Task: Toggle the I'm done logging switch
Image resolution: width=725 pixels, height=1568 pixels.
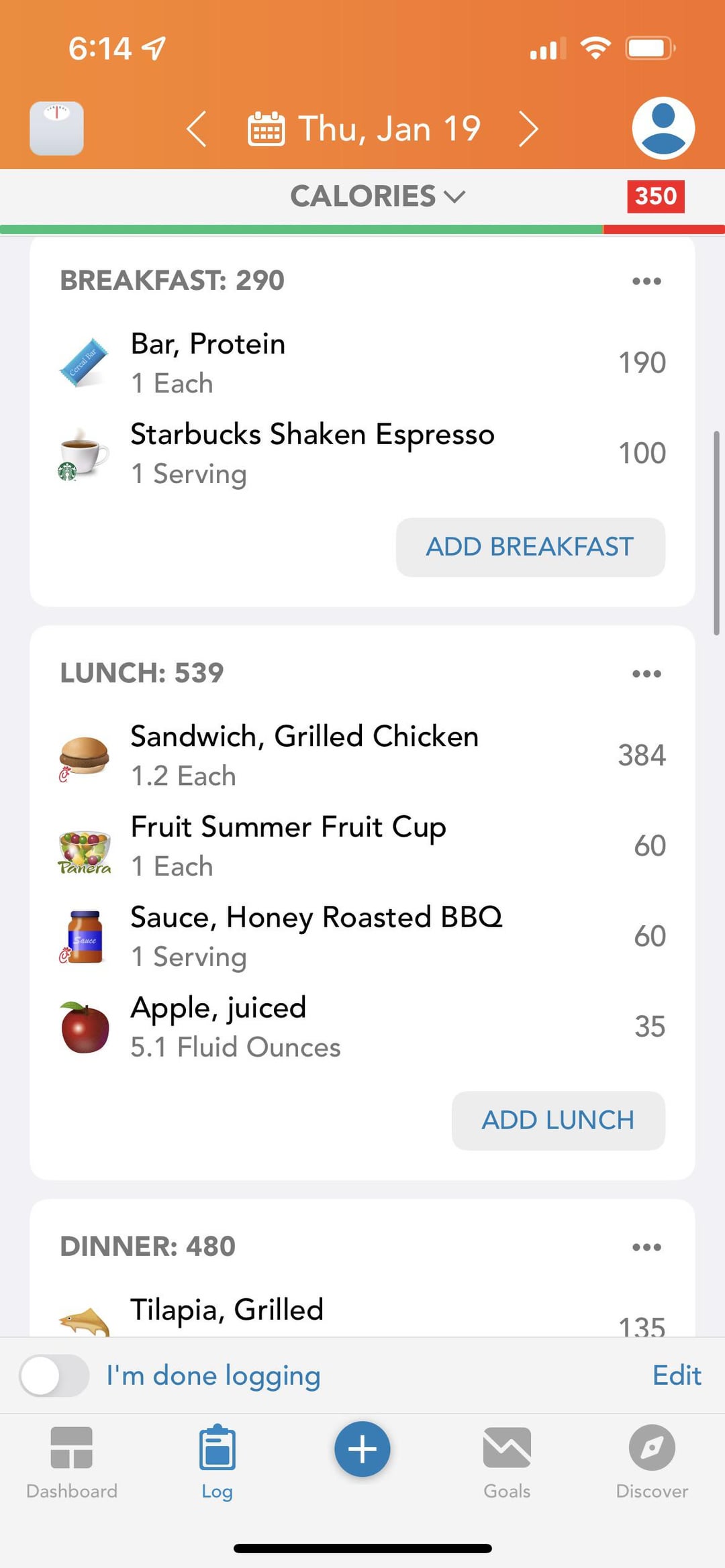Action: [54, 1375]
